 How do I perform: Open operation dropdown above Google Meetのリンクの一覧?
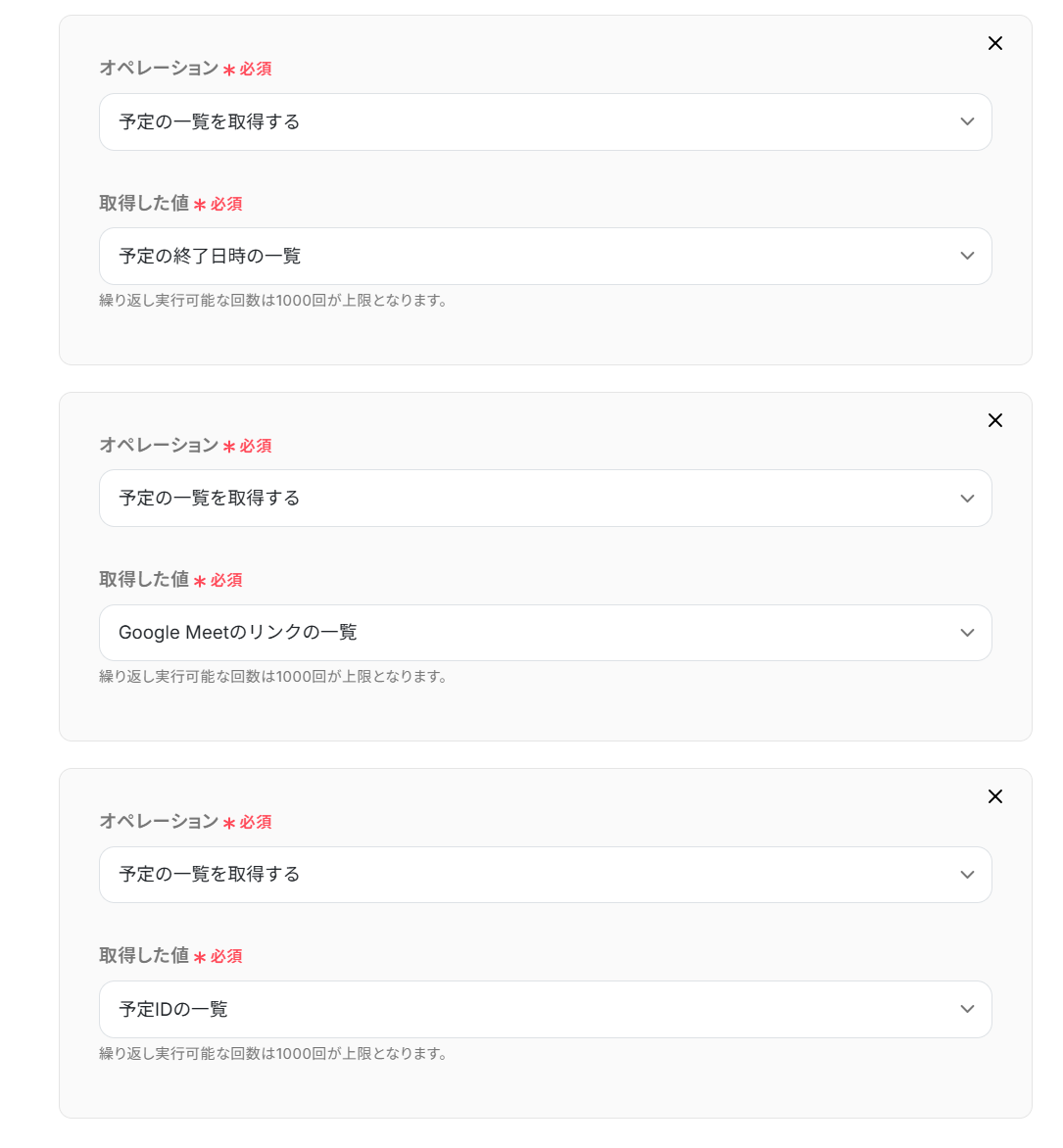[x=545, y=499]
